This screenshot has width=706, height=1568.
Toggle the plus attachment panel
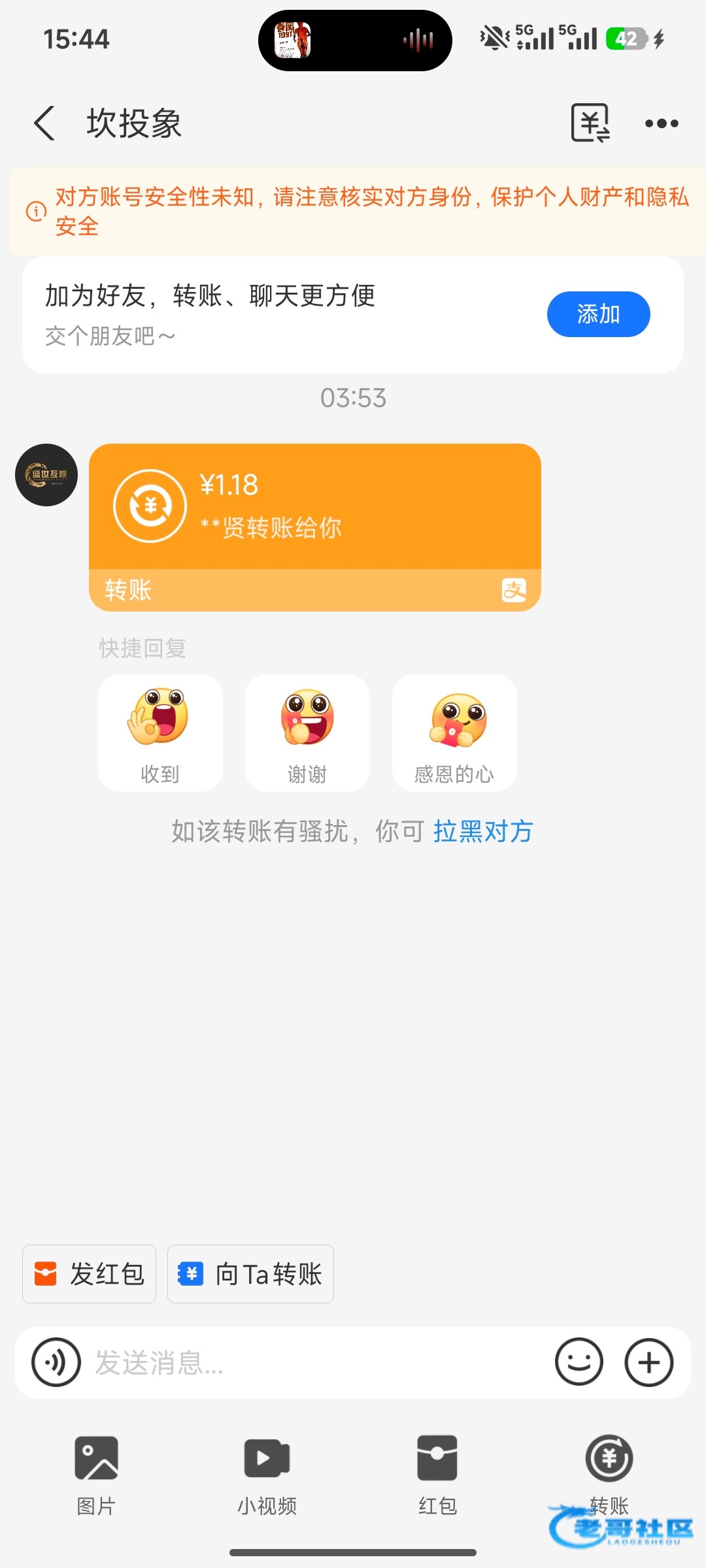click(649, 1362)
